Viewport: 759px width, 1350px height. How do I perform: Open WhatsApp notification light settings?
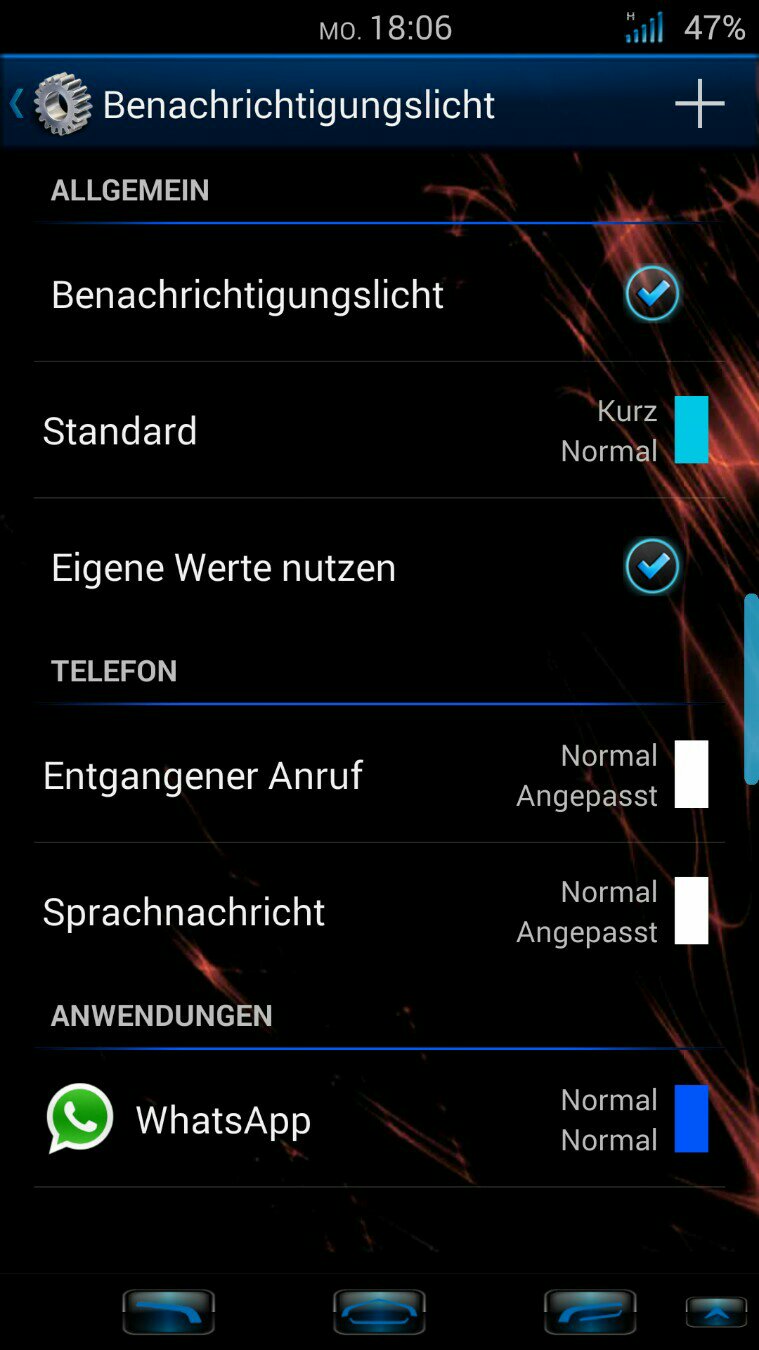coord(379,1119)
